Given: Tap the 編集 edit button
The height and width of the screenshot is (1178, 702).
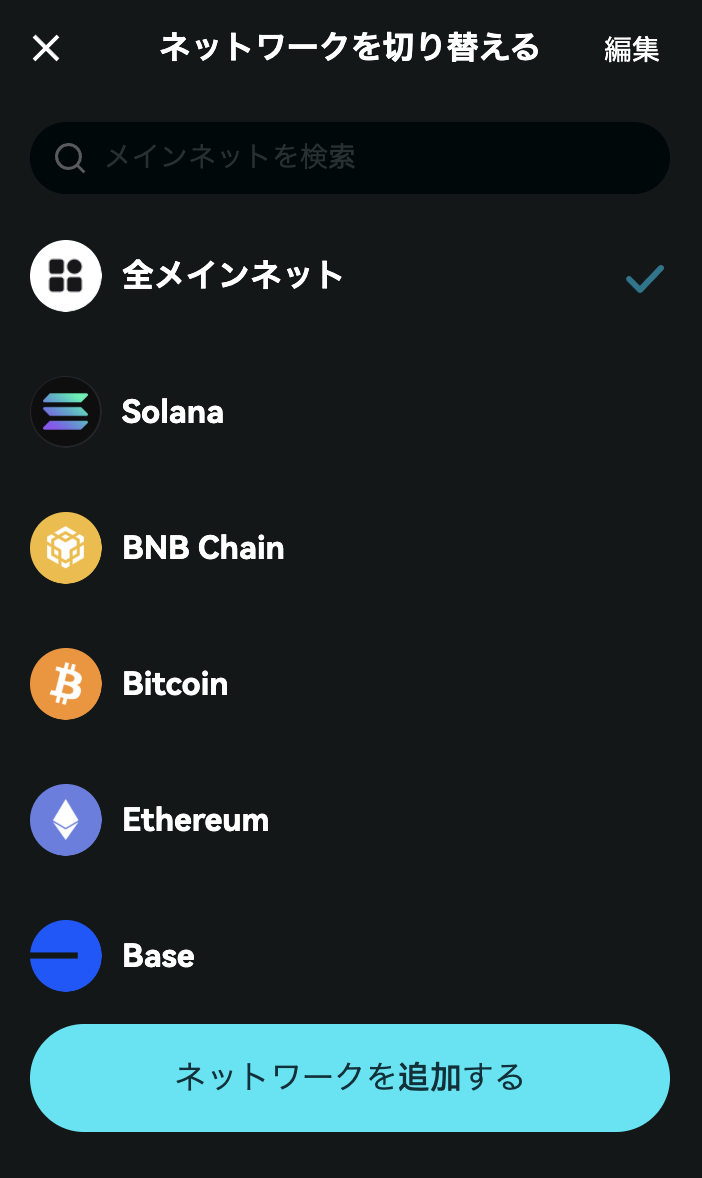Looking at the screenshot, I should pos(631,50).
